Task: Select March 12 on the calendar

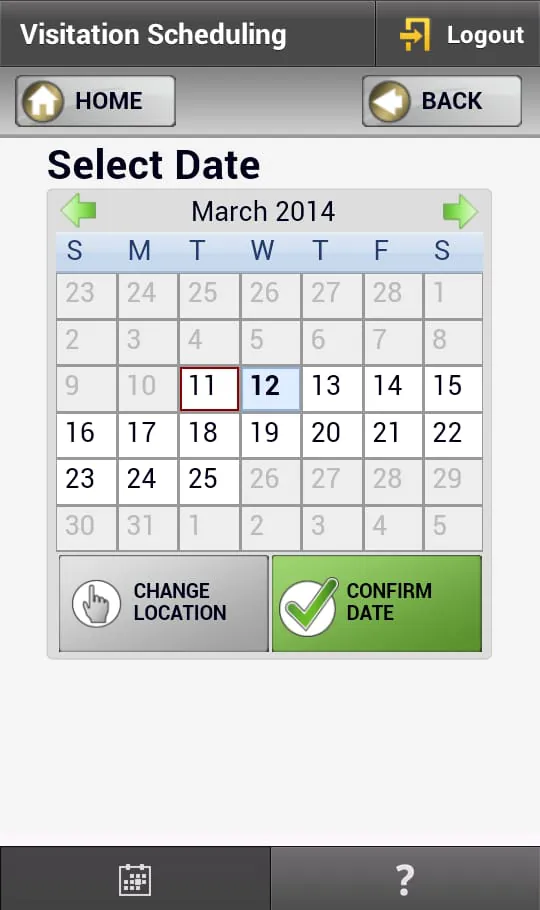Action: (x=271, y=388)
